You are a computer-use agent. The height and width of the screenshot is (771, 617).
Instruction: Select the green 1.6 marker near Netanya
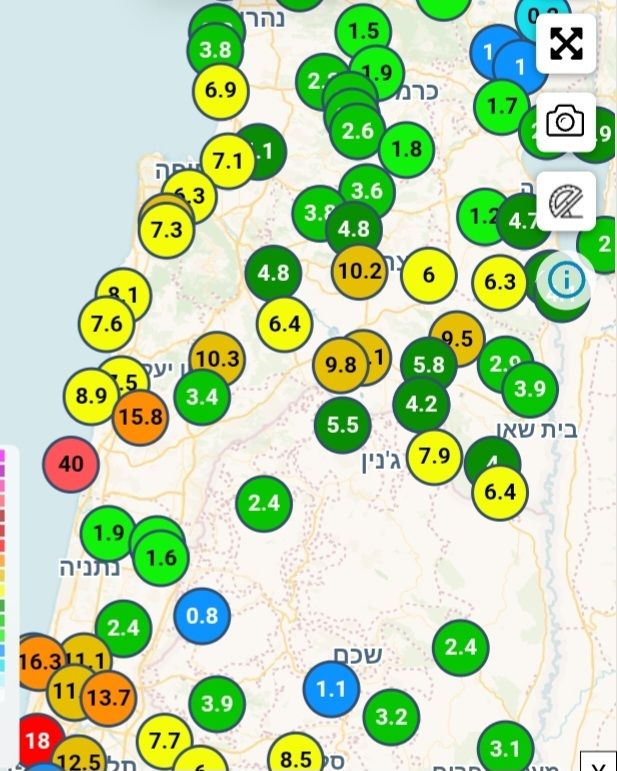[x=161, y=558]
